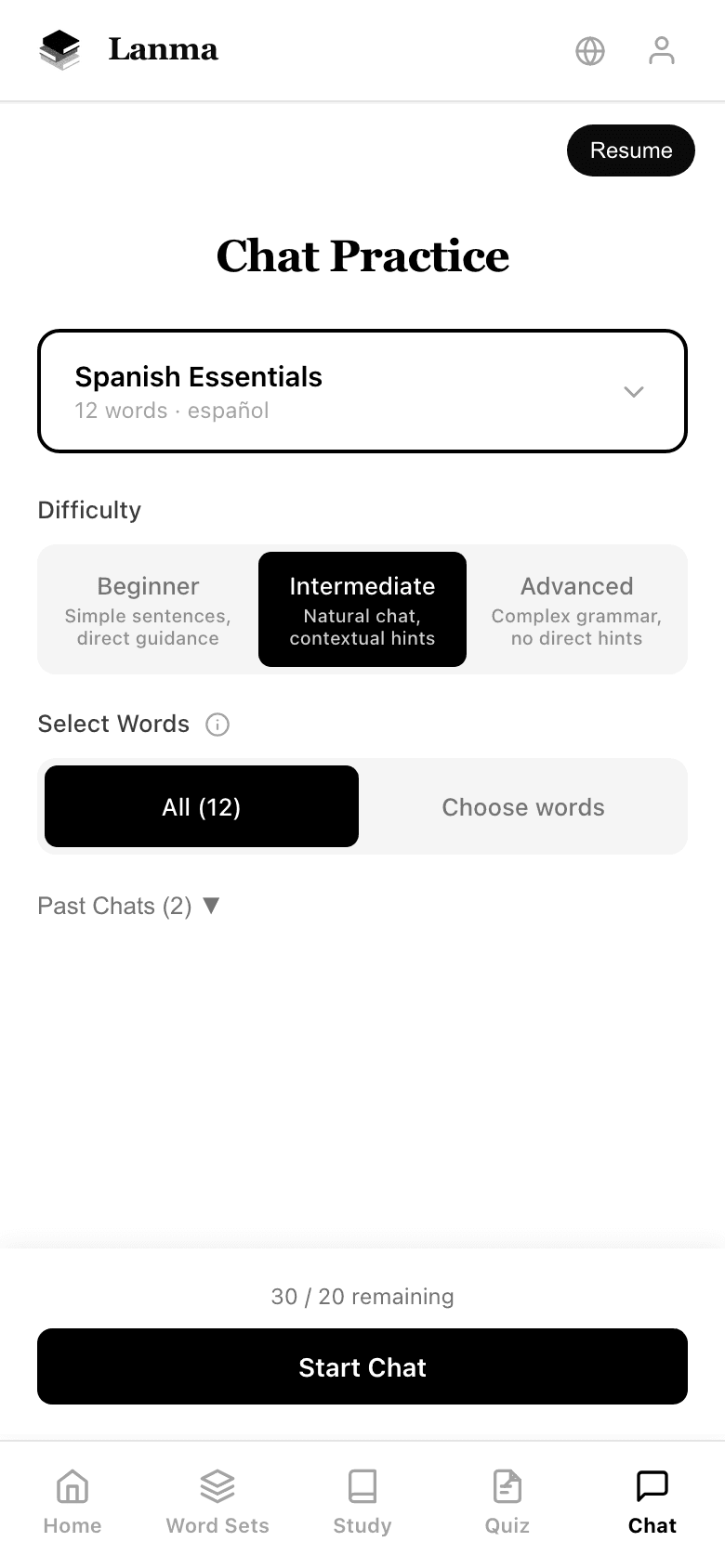Open the Spanish Essentials word set dropdown
The width and height of the screenshot is (725, 1568).
(x=362, y=390)
